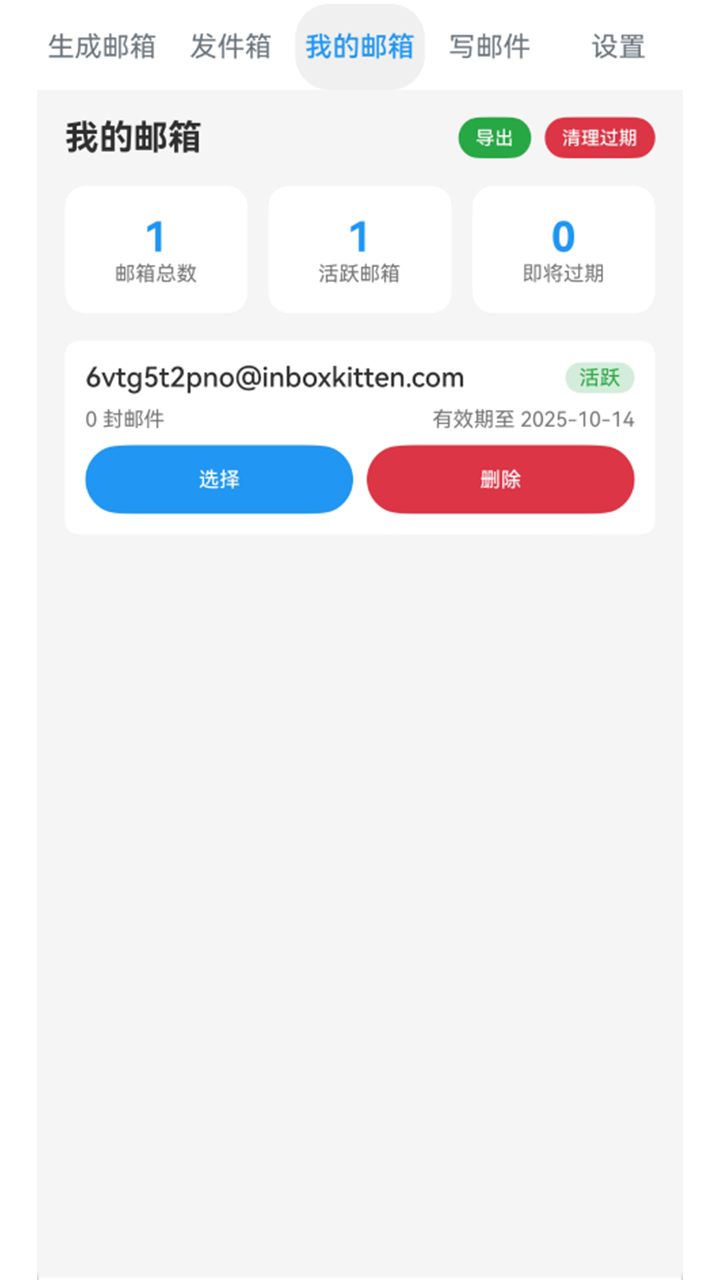Click the 有效期至 validity label
The width and height of the screenshot is (720, 1280).
point(472,420)
